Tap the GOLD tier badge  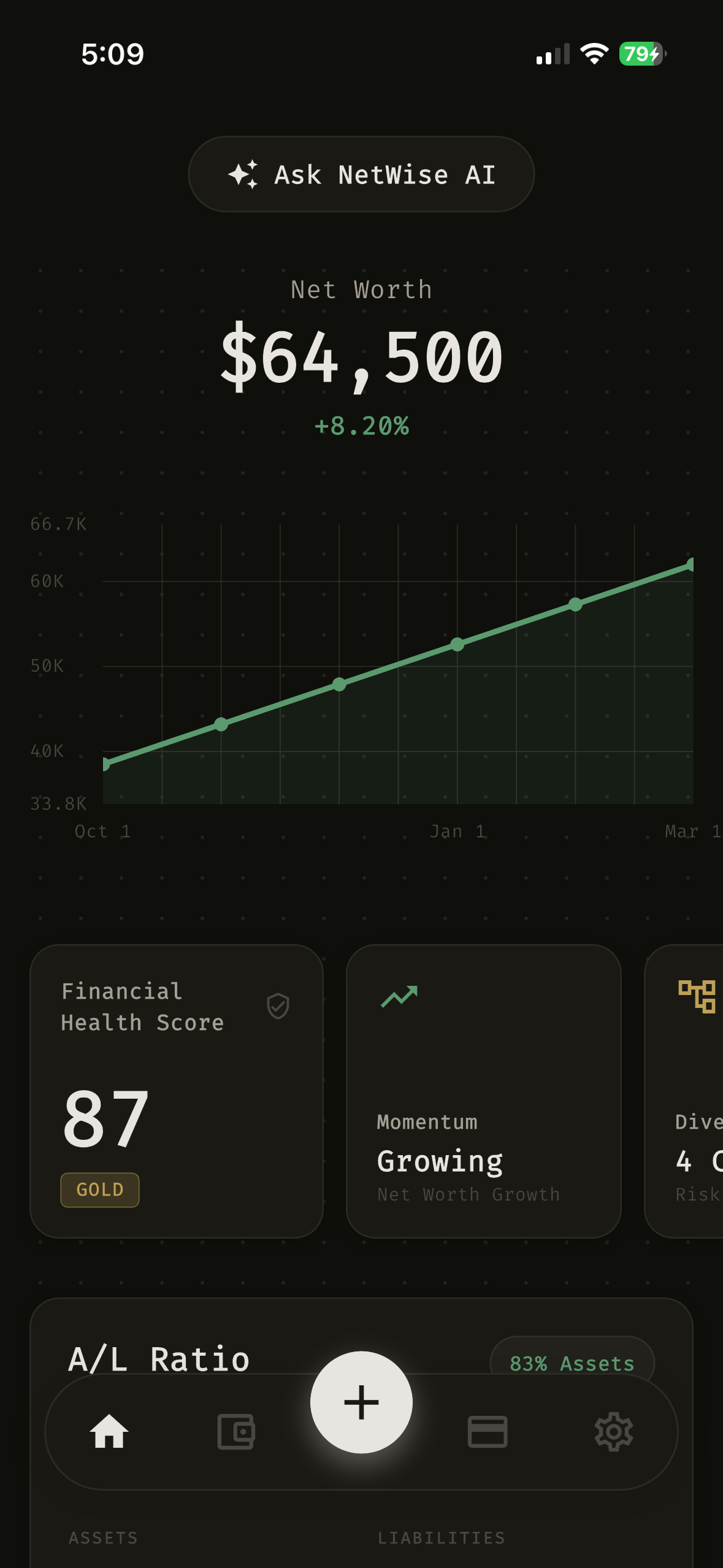[100, 1189]
